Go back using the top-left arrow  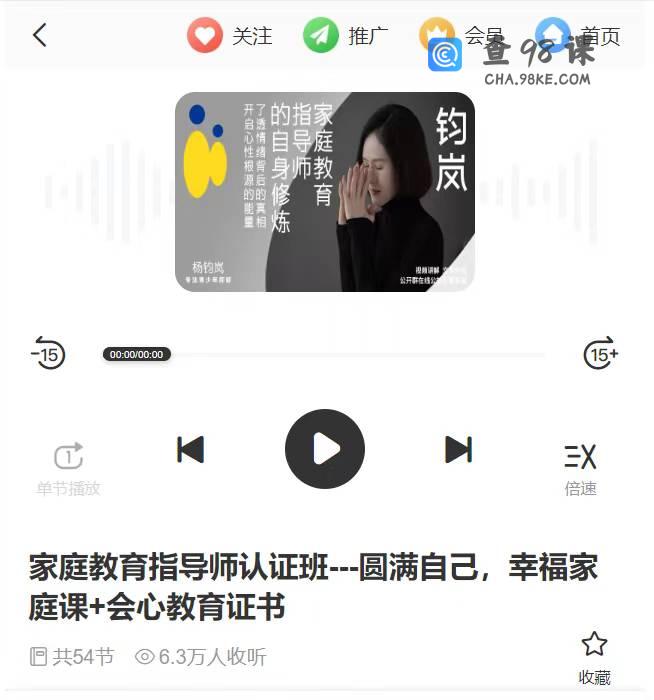click(40, 36)
